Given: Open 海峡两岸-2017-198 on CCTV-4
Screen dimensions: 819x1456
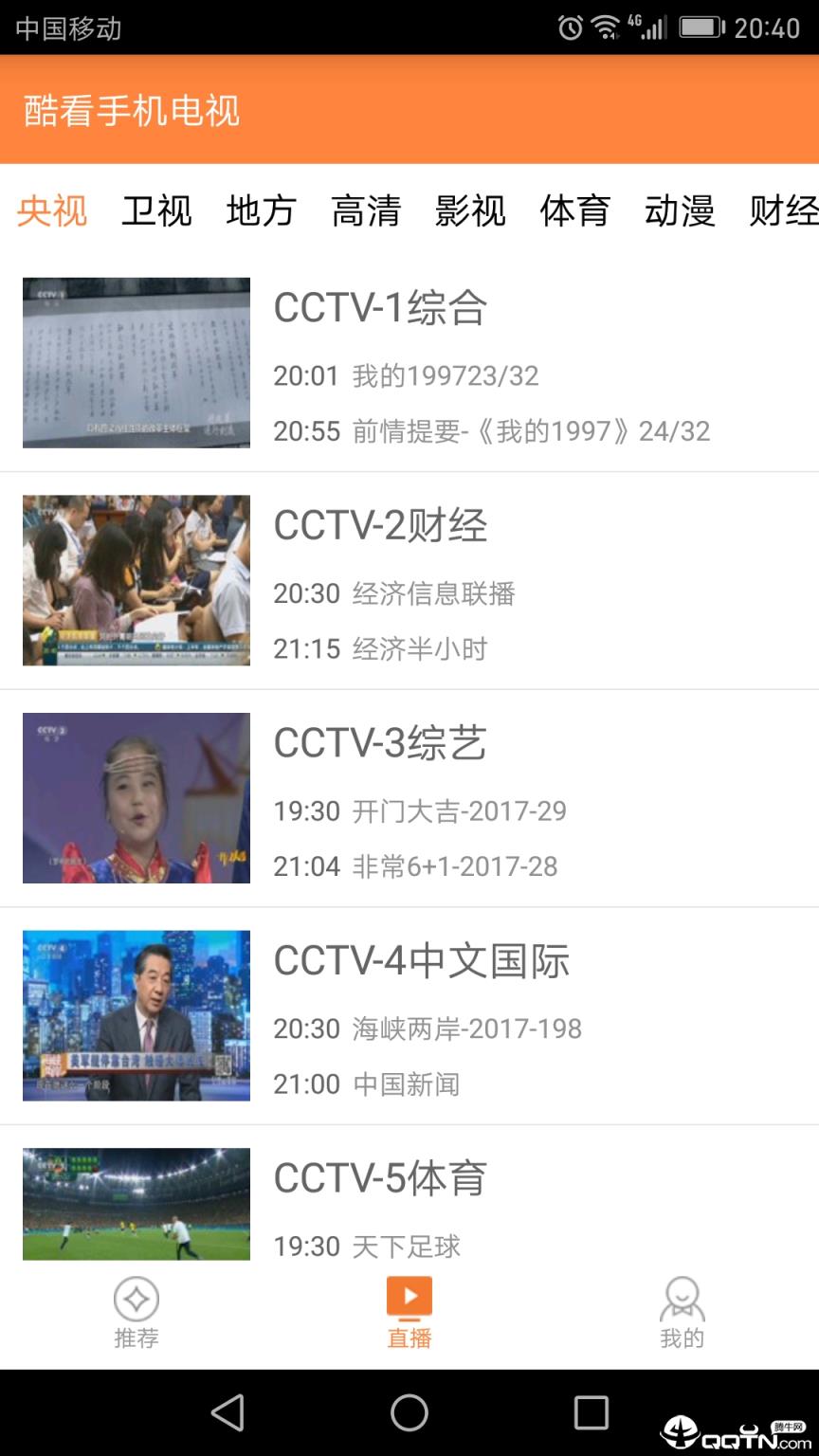Looking at the screenshot, I should [427, 1028].
